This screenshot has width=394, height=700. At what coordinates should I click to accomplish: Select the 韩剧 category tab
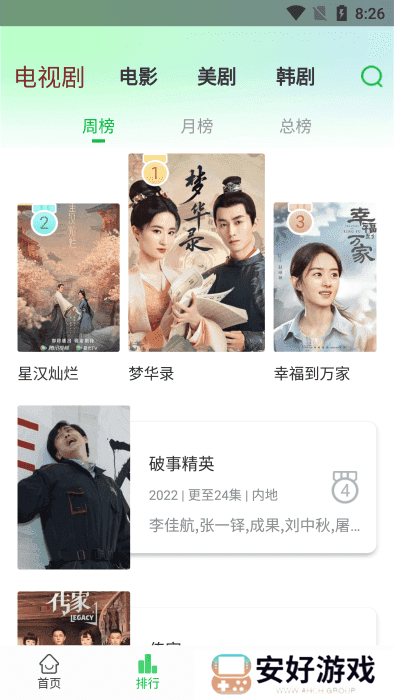pos(295,77)
